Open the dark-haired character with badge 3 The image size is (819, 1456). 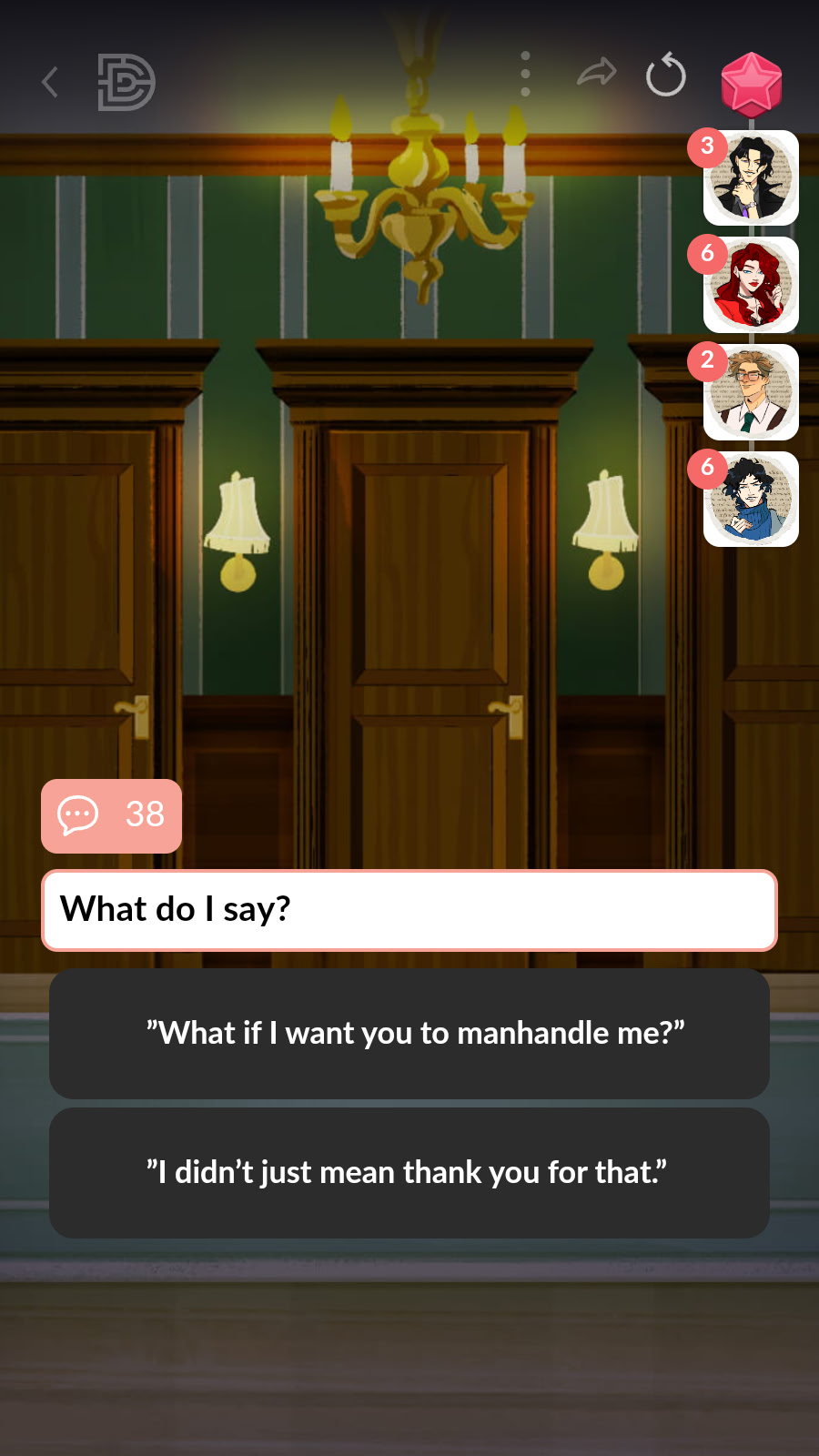751,178
